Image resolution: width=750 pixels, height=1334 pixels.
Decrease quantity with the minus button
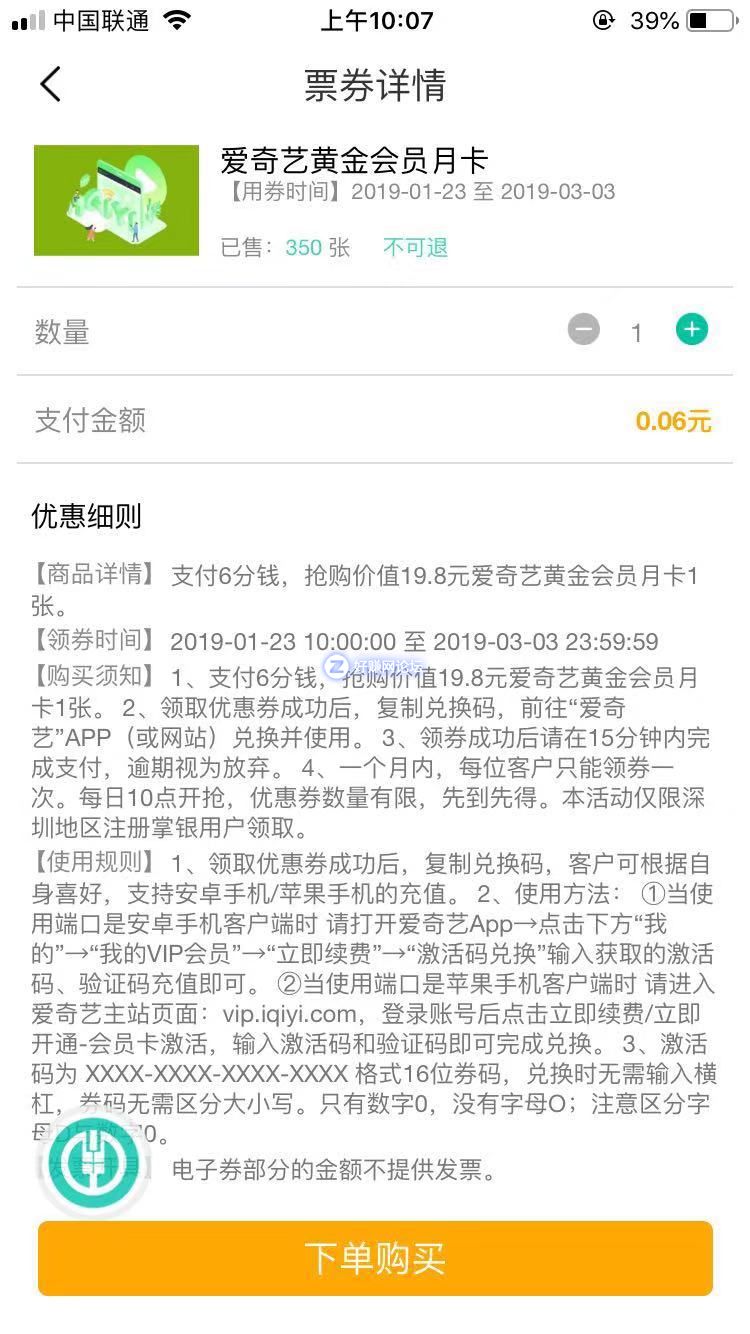(x=584, y=330)
